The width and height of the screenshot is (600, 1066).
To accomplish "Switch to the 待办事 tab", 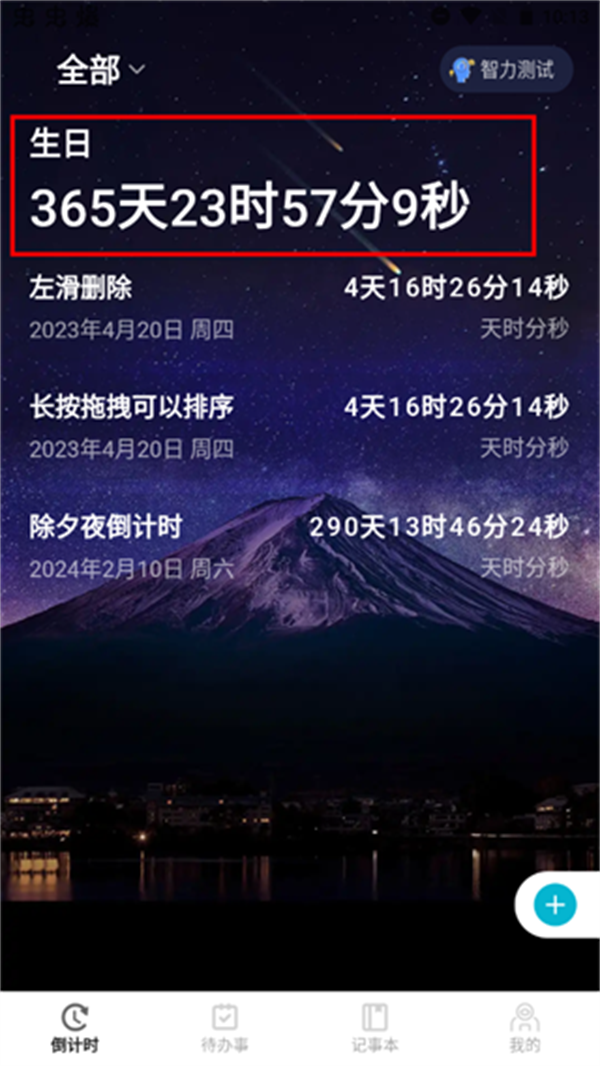I will 224,1028.
